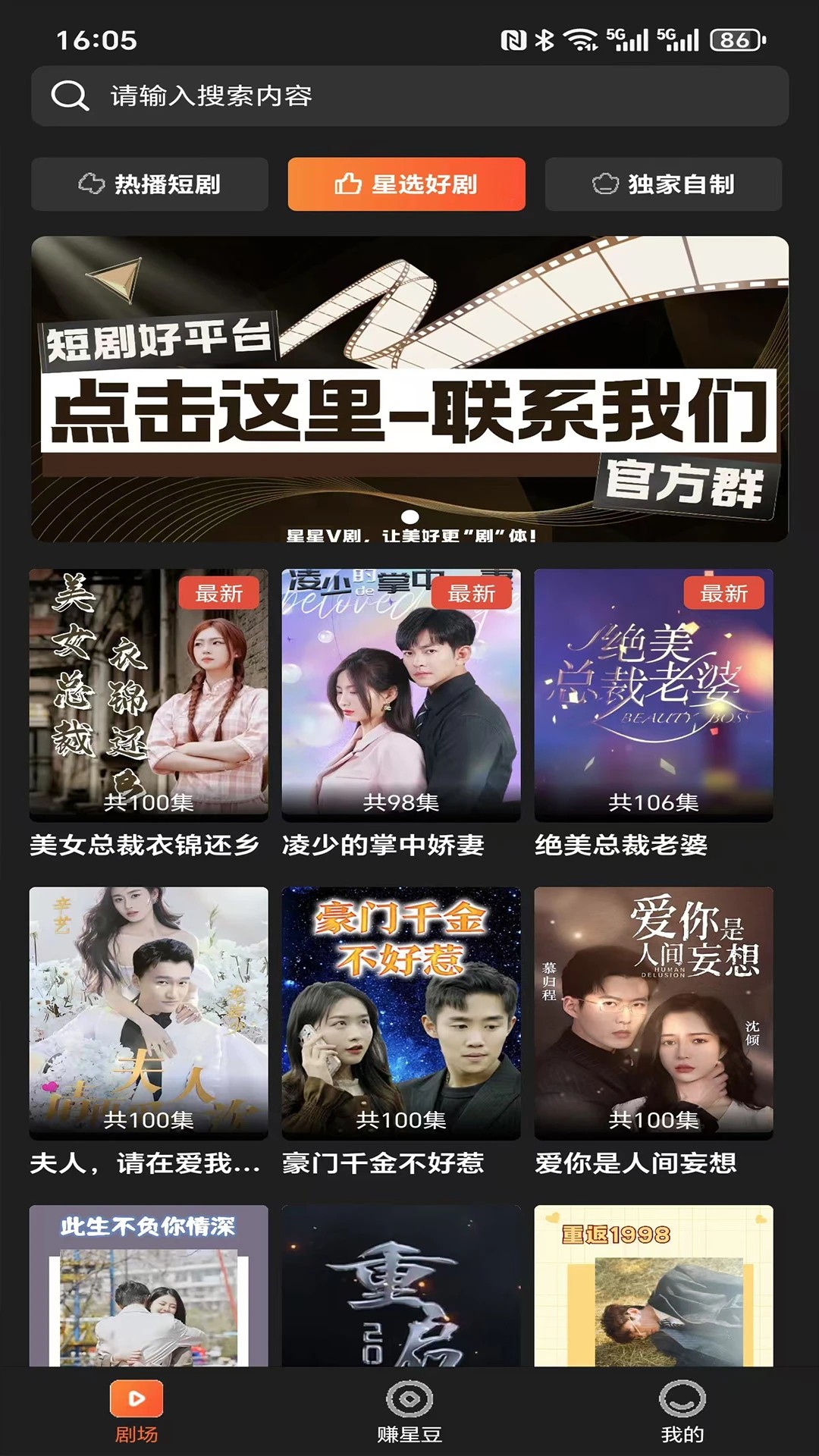Switch to the 独家自制 tab
Screen dimensions: 819x1456
click(664, 183)
